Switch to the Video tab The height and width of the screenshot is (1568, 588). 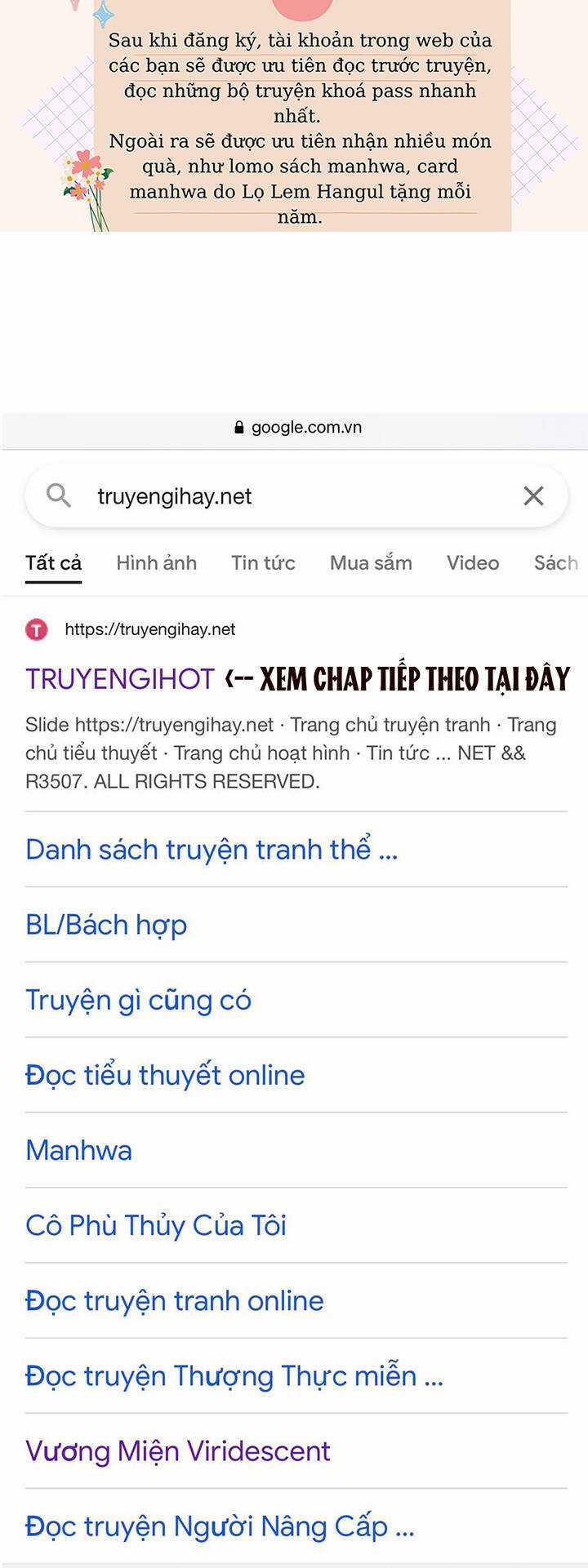(x=473, y=562)
